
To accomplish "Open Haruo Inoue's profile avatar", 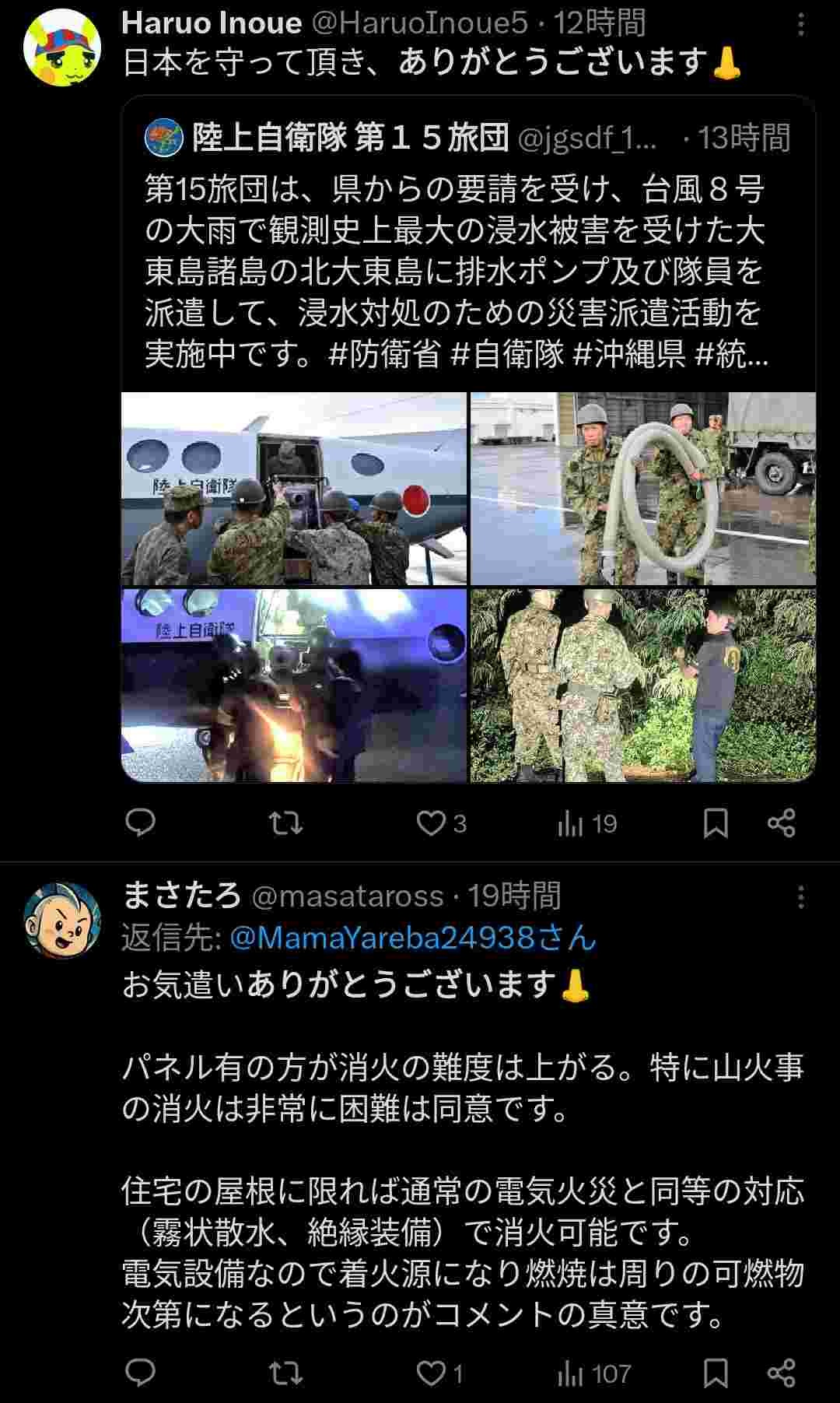I will [x=62, y=47].
